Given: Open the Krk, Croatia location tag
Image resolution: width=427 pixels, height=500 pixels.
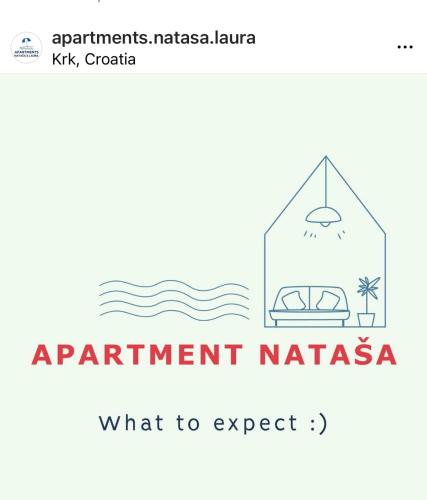Looking at the screenshot, I should pos(94,60).
